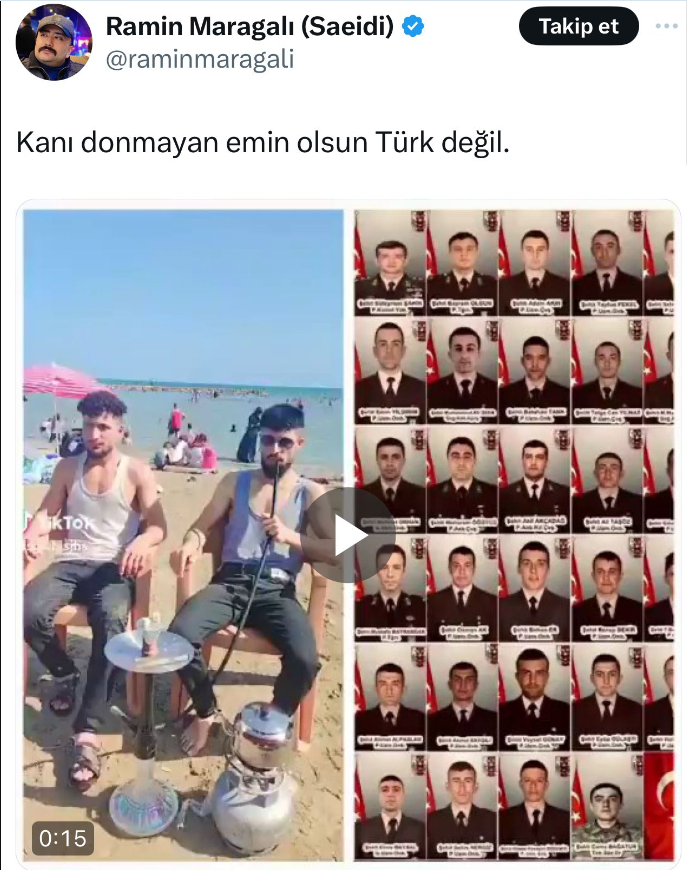Follow the account with Takip et
687x870 pixels.
pos(578,26)
